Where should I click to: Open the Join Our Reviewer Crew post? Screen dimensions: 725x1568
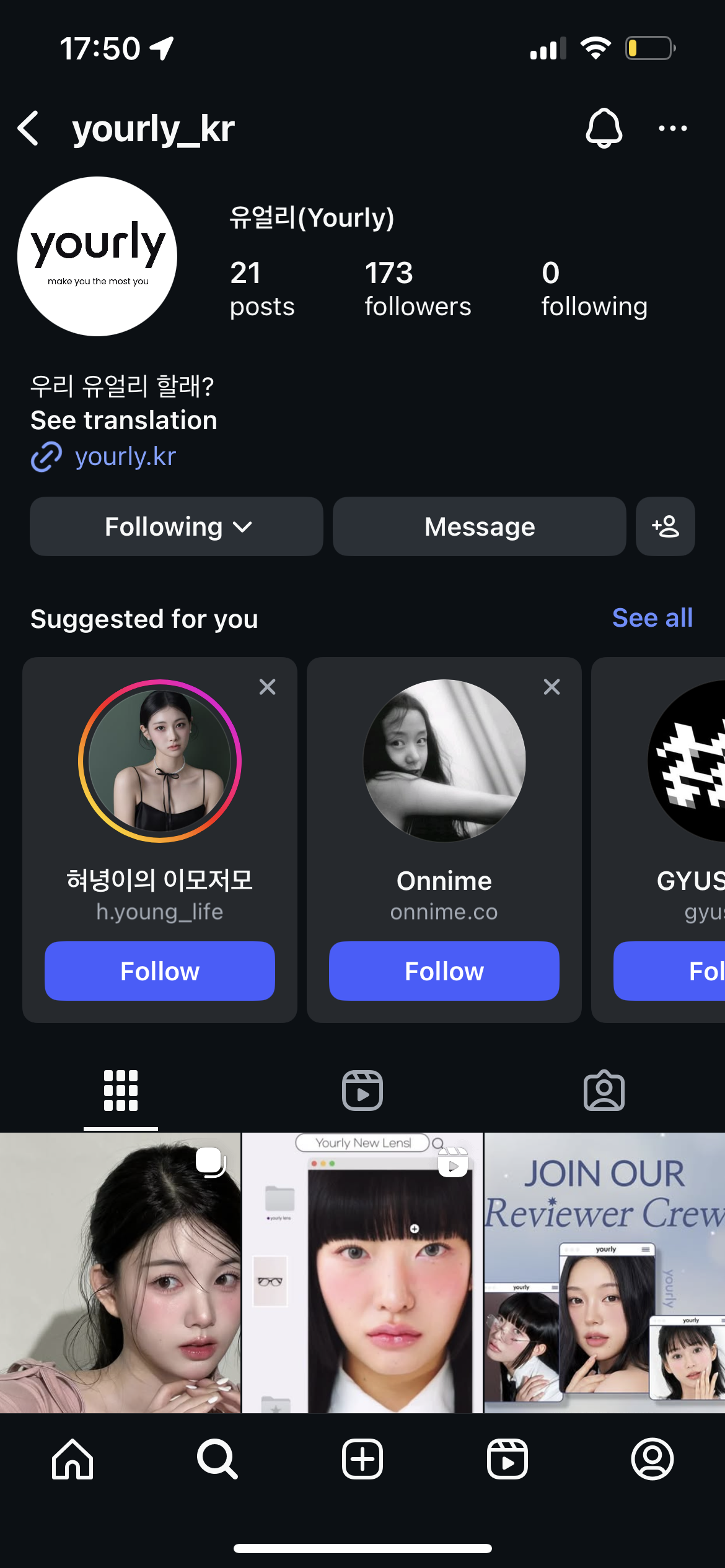pyautogui.click(x=604, y=1273)
